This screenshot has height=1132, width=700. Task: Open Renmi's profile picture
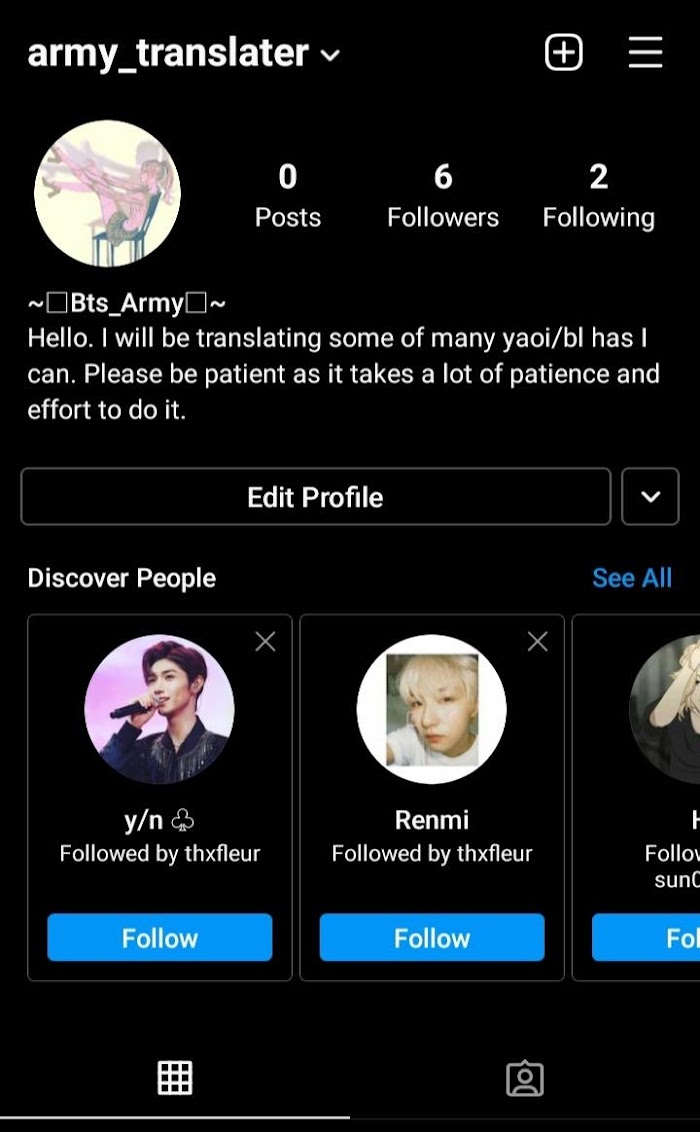432,710
